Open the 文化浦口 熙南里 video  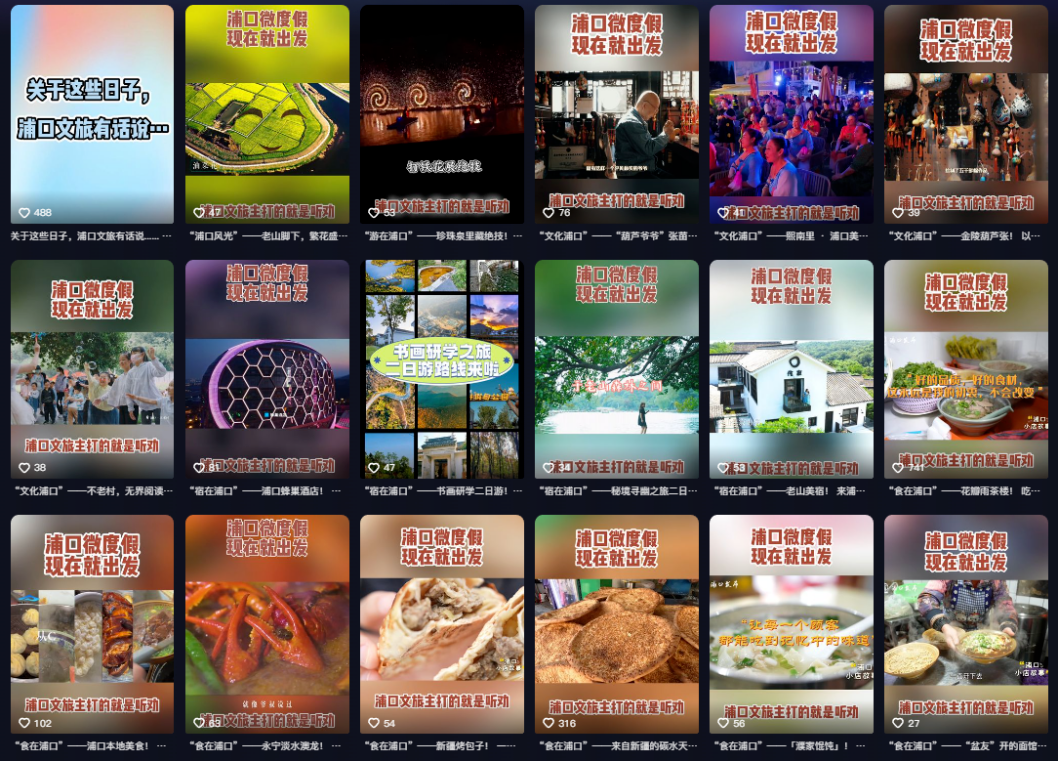[x=791, y=115]
